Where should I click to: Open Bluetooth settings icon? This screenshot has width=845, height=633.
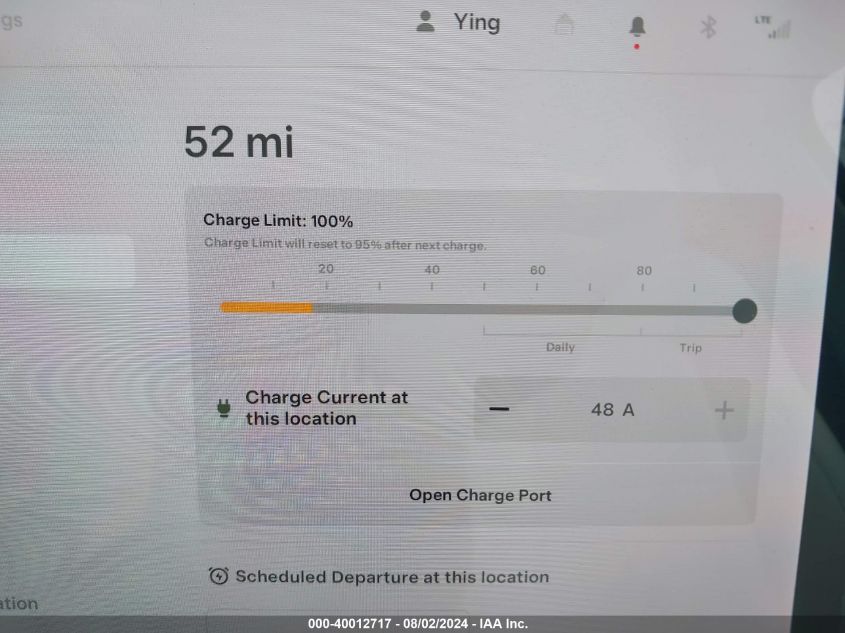708,27
